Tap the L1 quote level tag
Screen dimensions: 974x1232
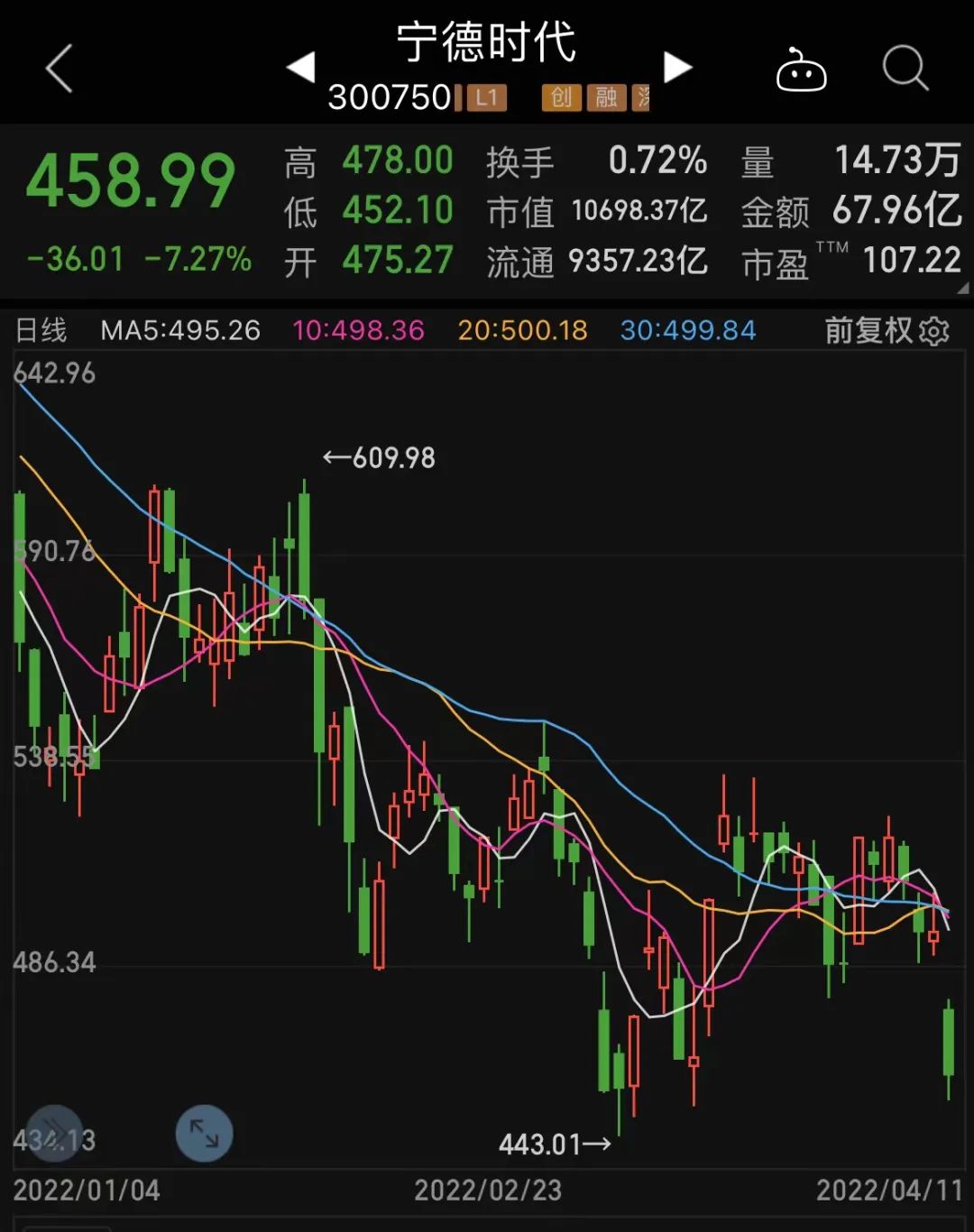pos(485,97)
